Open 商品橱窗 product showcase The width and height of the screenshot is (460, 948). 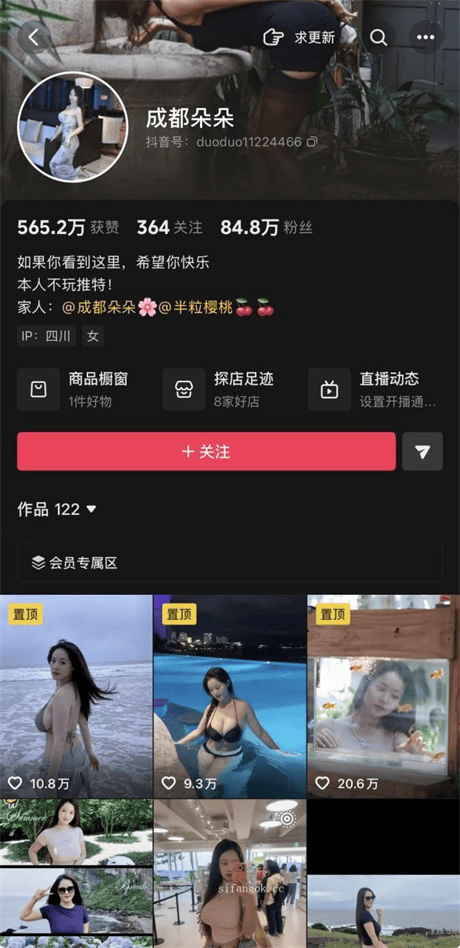(73, 389)
